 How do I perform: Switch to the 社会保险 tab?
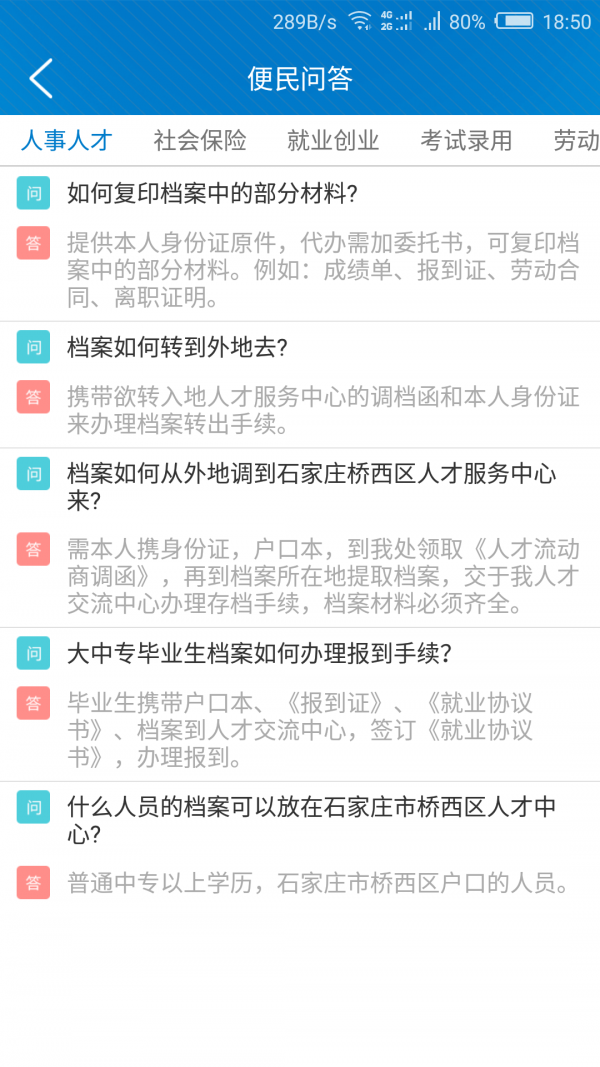pos(200,141)
